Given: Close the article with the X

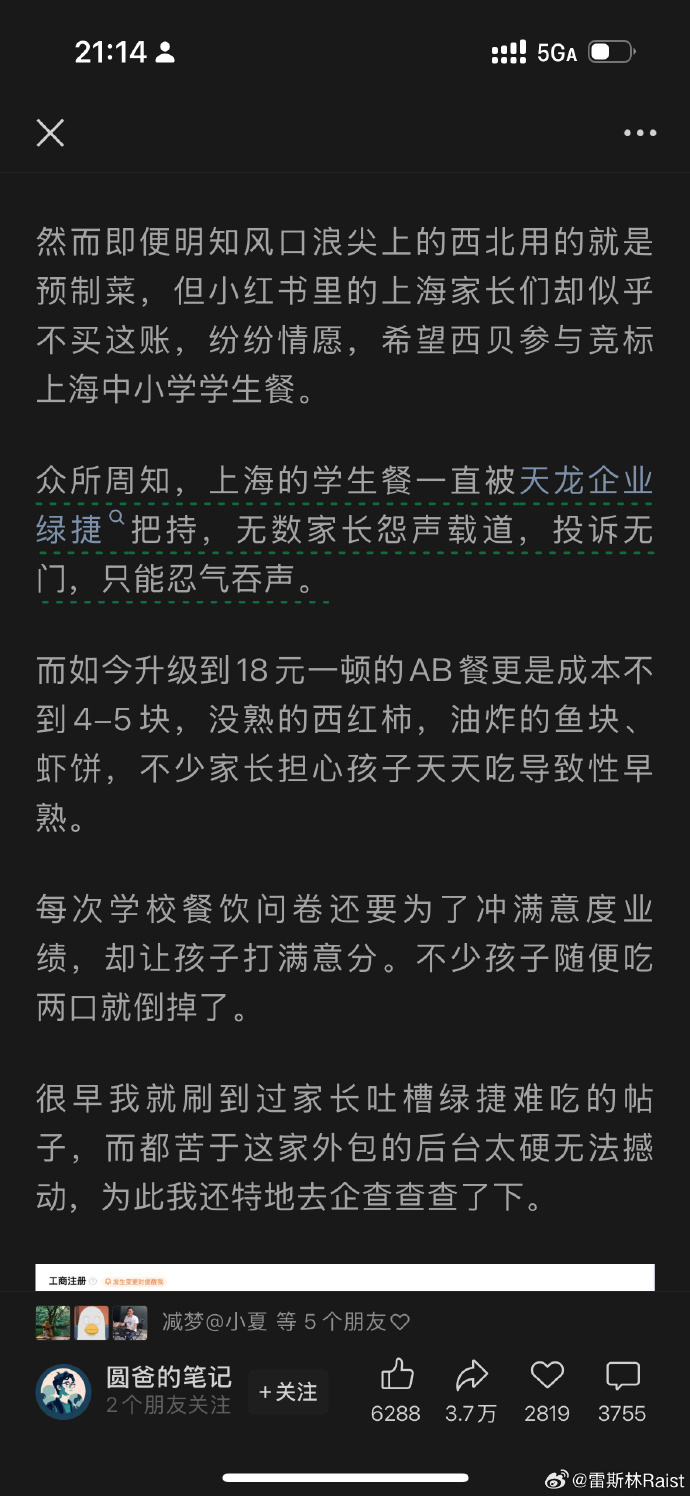Looking at the screenshot, I should [50, 133].
